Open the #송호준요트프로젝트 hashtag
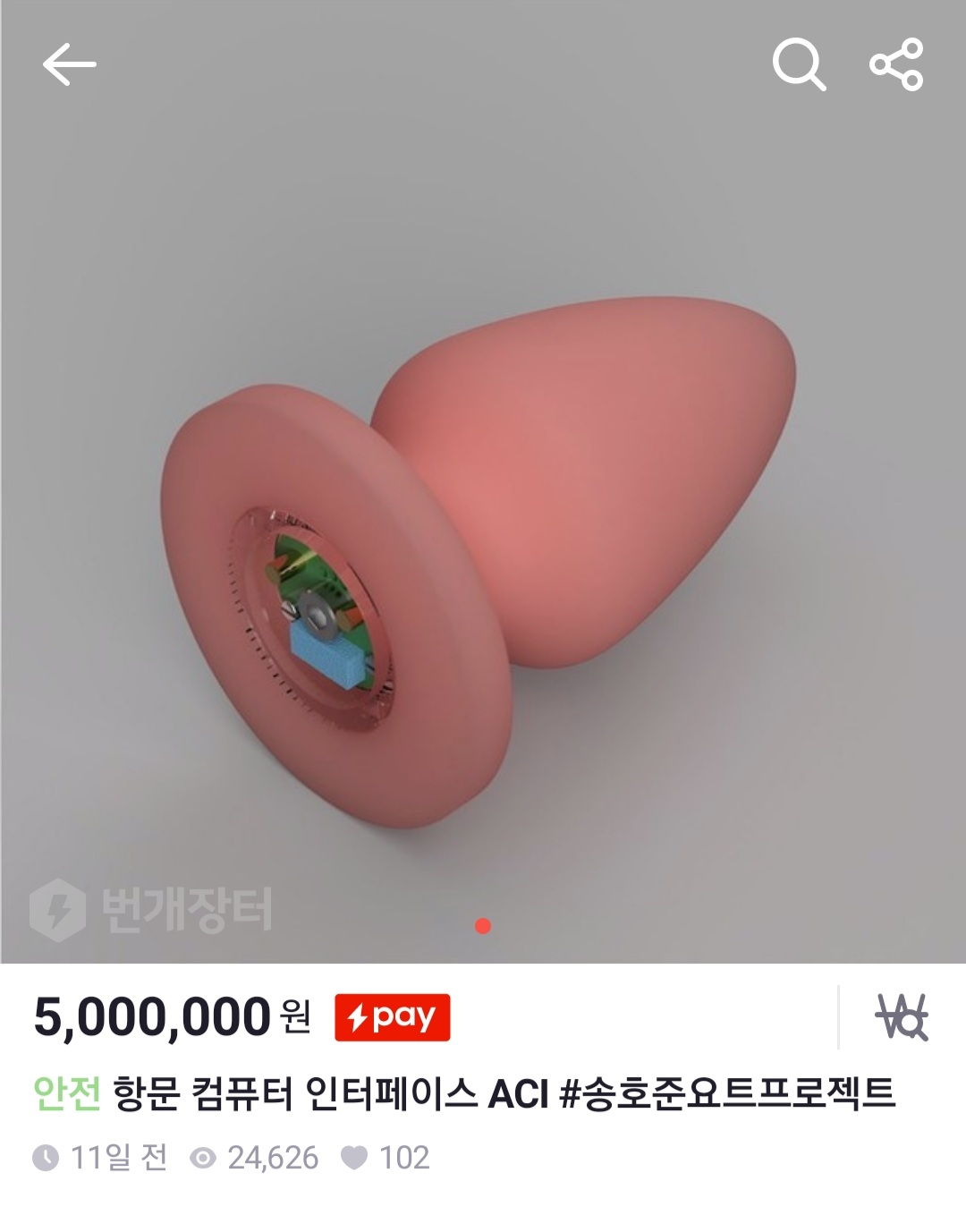Screen dimensions: 966x1232 click(x=726, y=1093)
